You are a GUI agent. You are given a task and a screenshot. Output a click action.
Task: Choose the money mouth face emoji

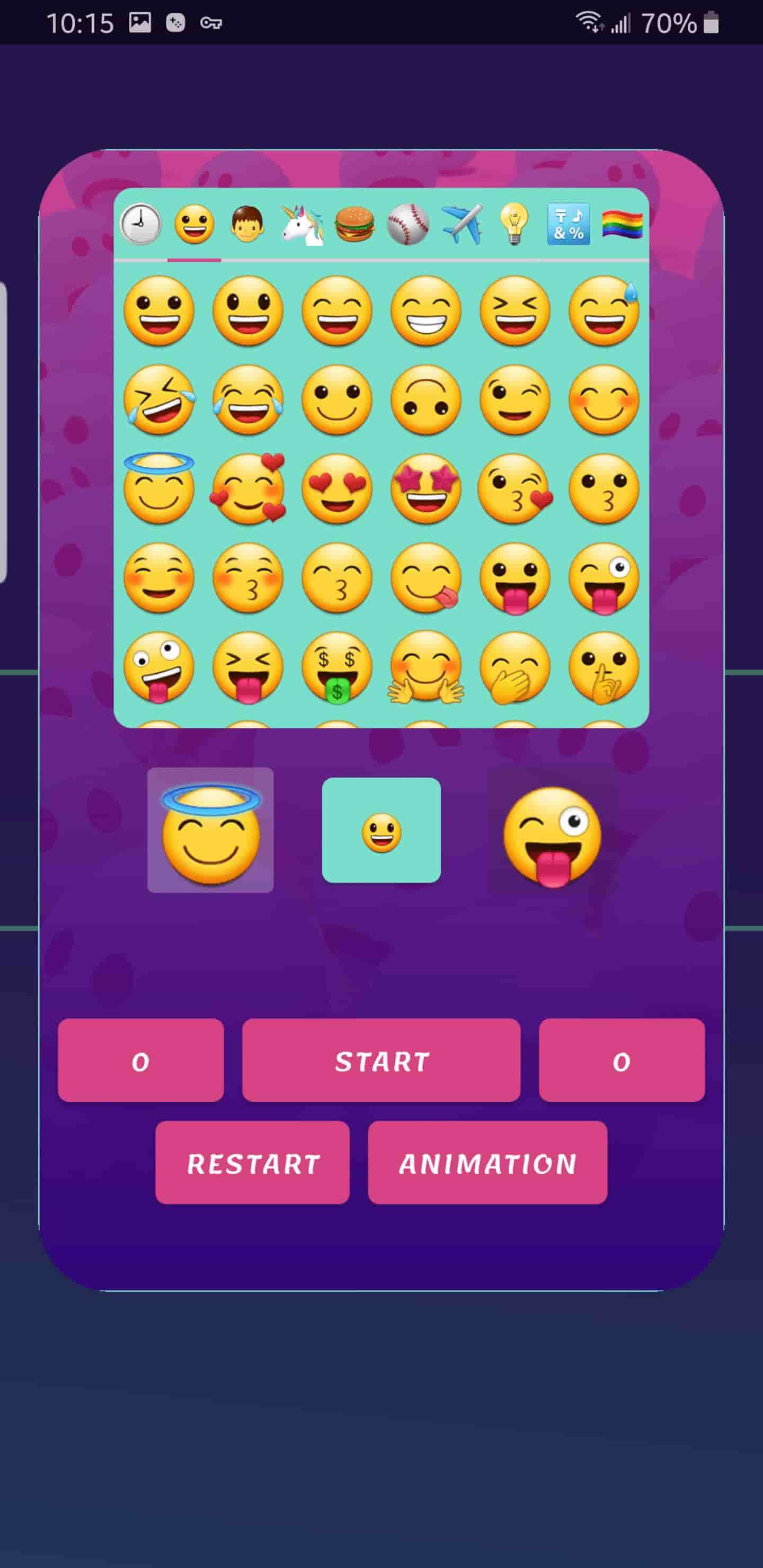coord(337,668)
